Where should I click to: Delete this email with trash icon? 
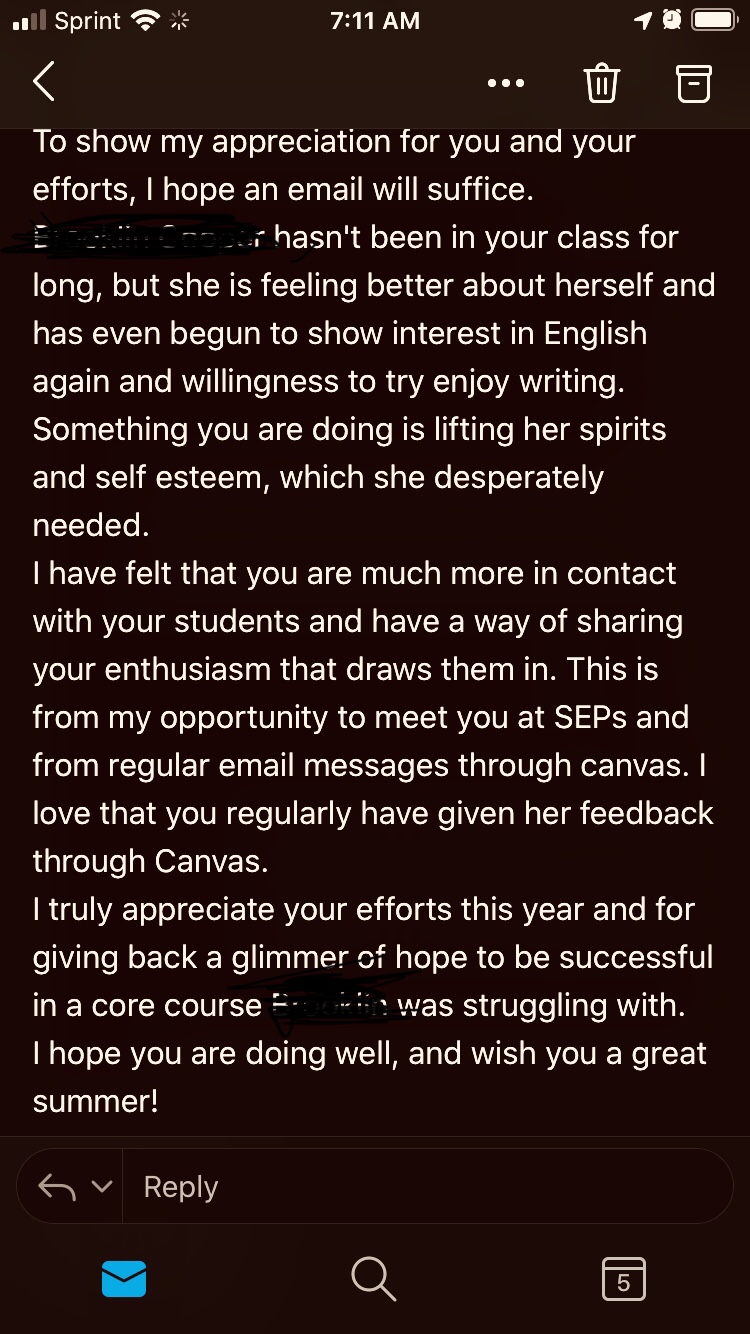(602, 82)
